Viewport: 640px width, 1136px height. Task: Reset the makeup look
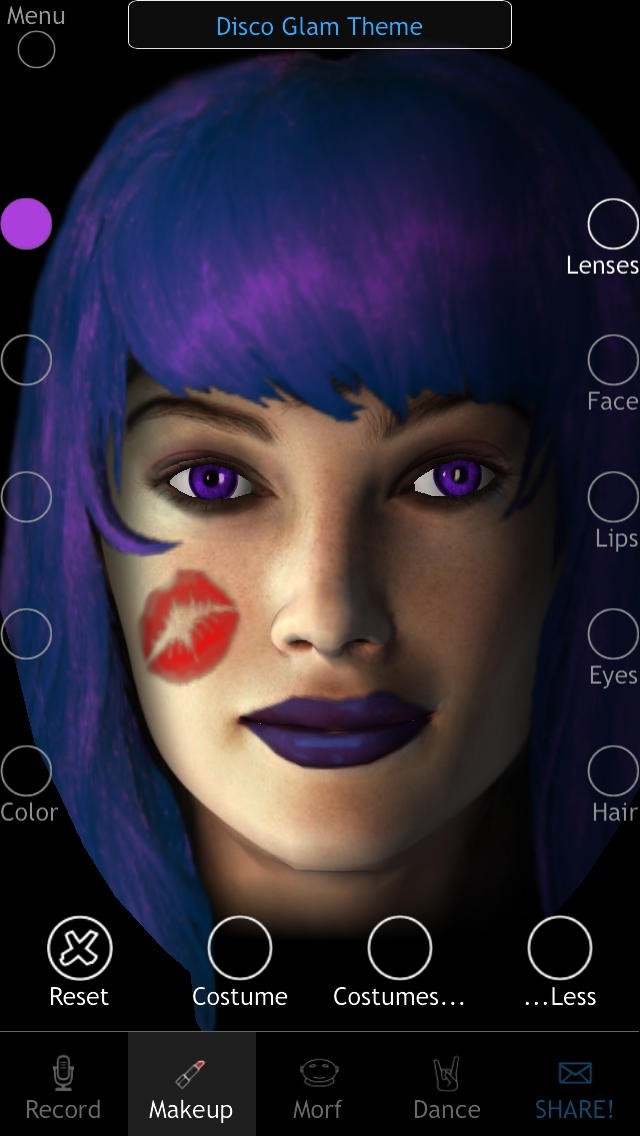(x=80, y=948)
